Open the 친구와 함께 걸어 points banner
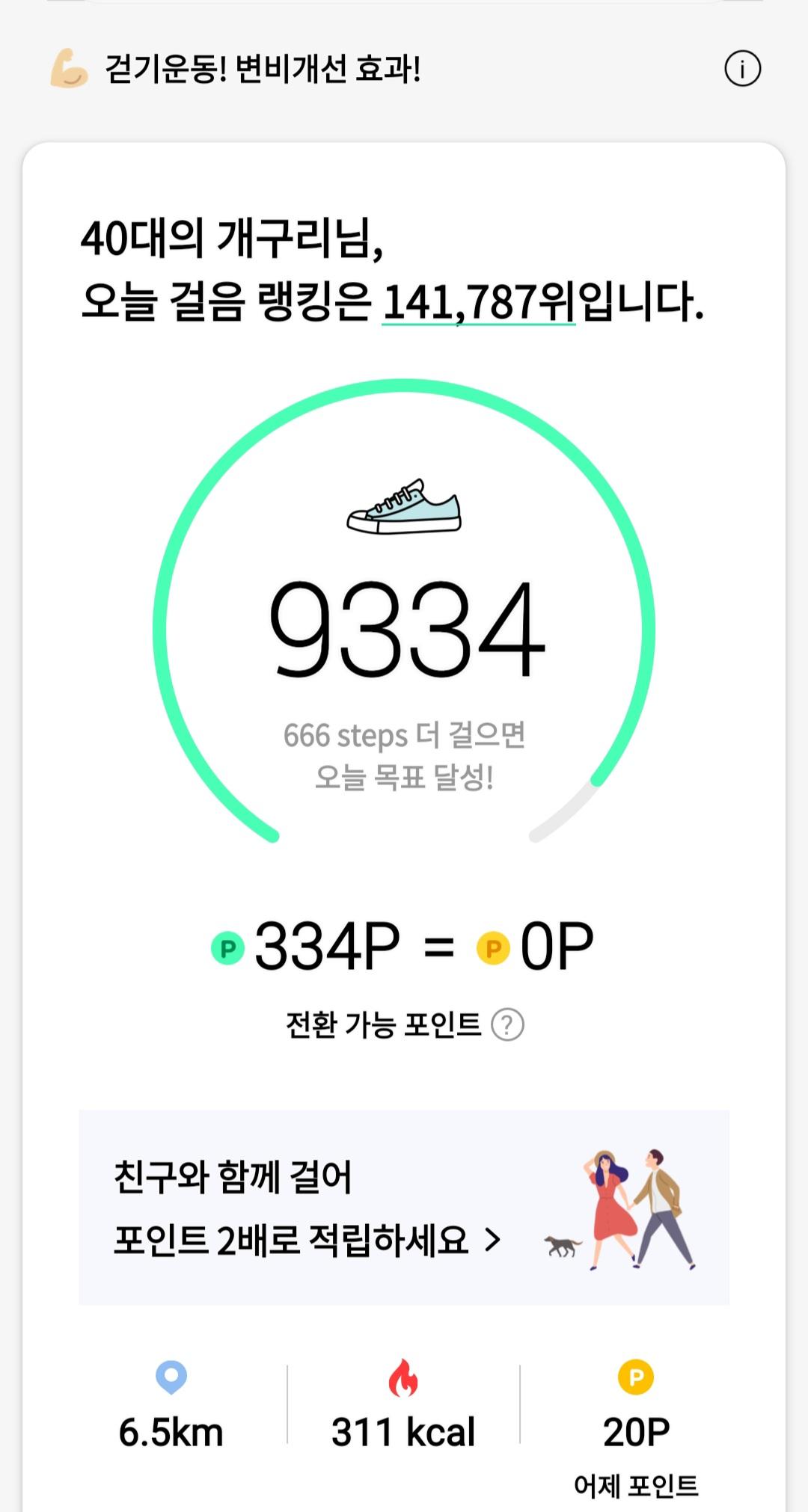Screen dimensions: 808x1512 click(404, 1208)
